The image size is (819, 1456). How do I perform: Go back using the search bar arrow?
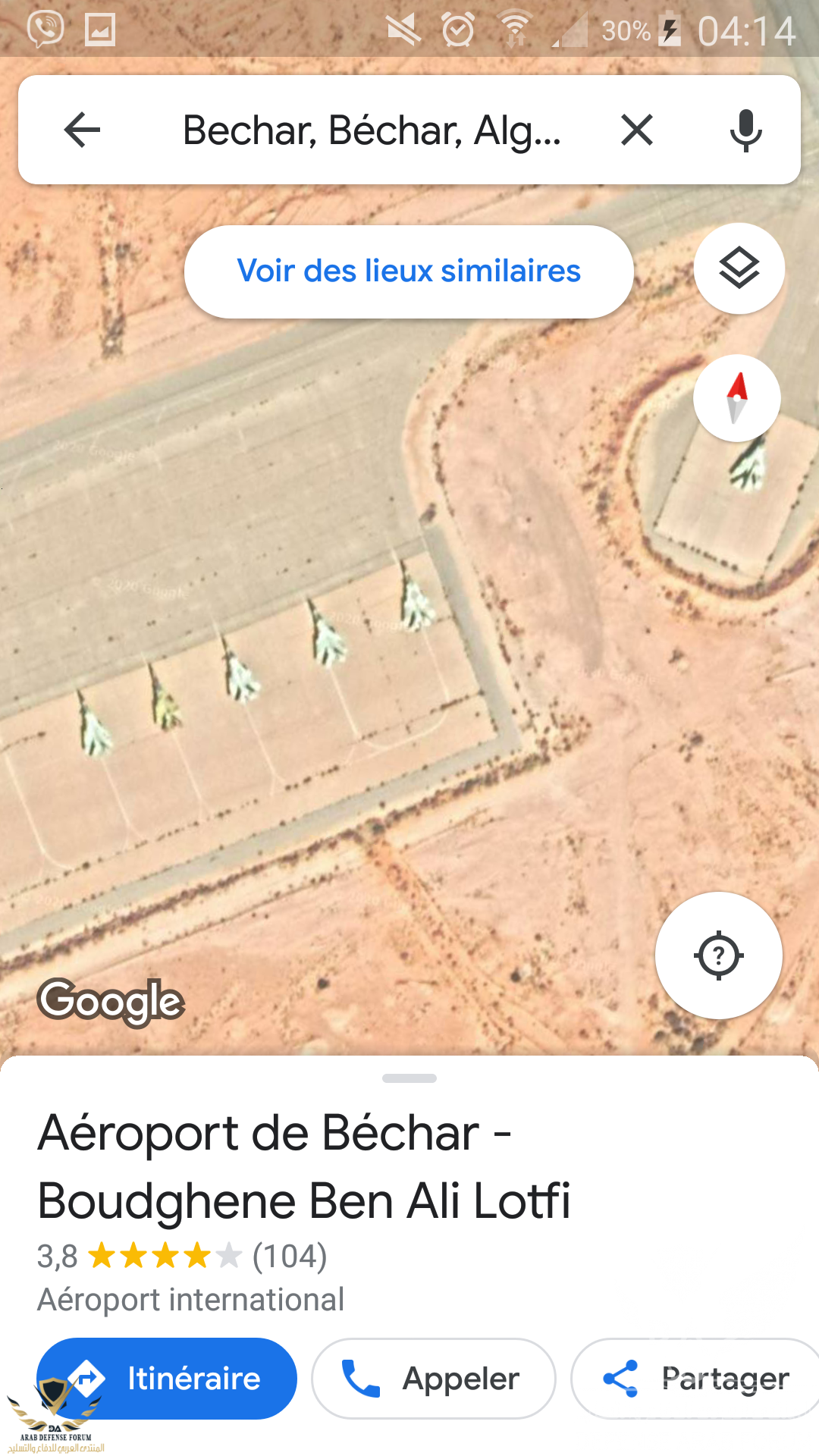pyautogui.click(x=83, y=130)
